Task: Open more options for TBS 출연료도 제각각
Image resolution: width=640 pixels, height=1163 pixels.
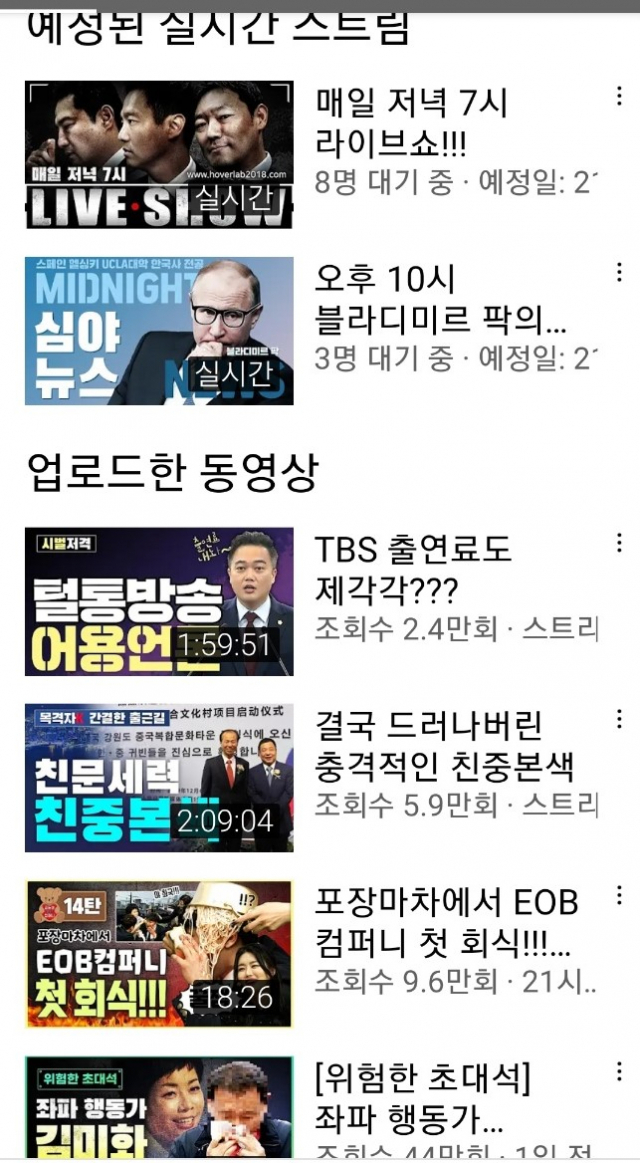Action: tap(619, 543)
